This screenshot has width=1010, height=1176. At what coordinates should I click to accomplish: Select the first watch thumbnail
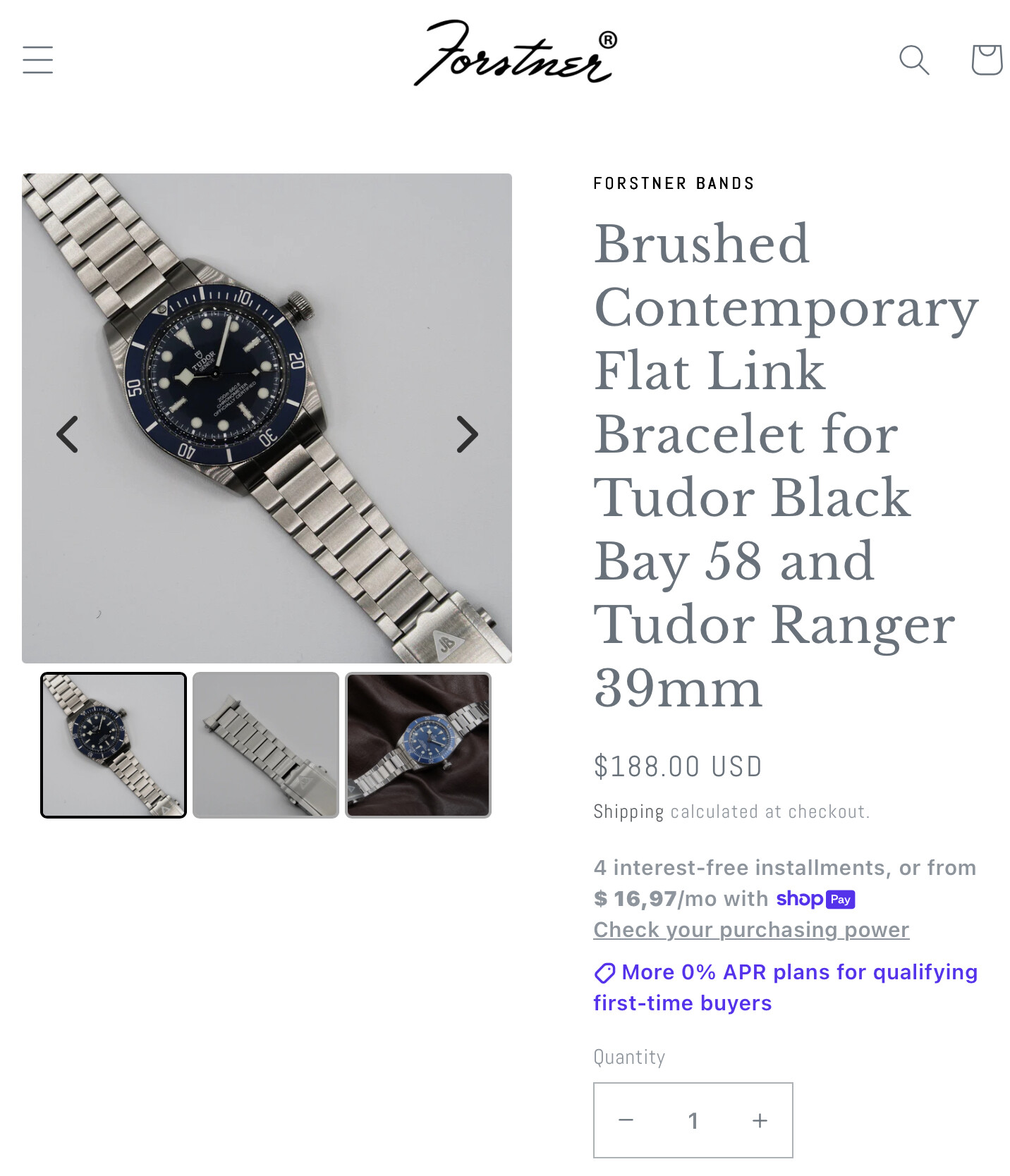[x=114, y=745]
